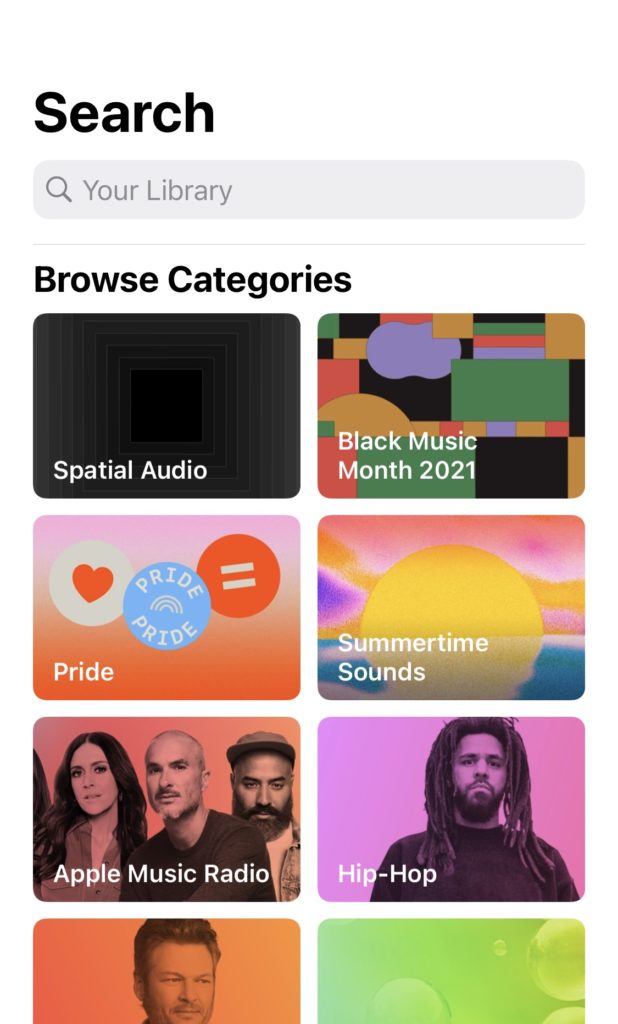The image size is (618, 1024).
Task: Select the Summertime Sounds category
Action: (451, 607)
